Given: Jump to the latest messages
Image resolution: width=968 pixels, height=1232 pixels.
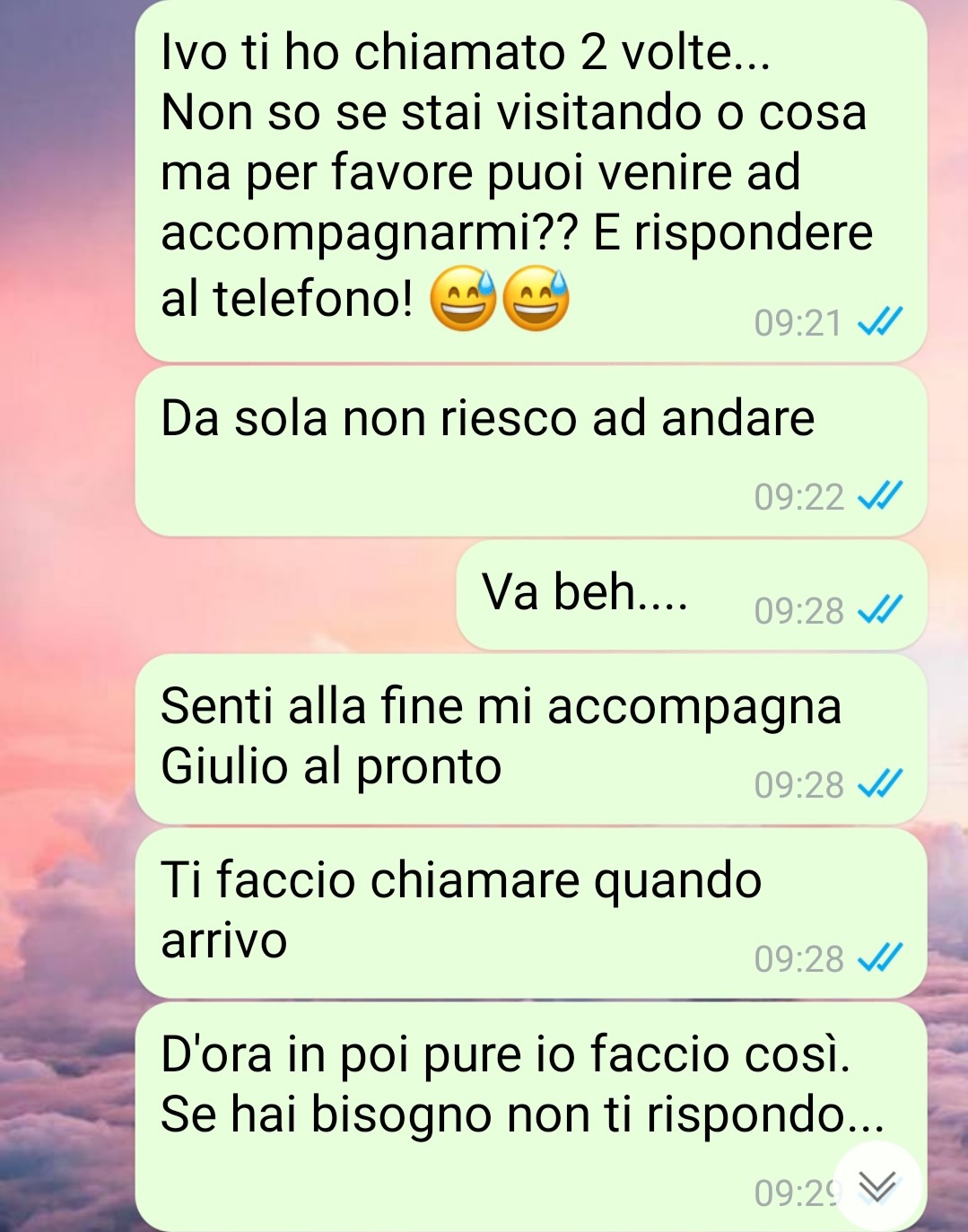Looking at the screenshot, I should pos(876,1186).
